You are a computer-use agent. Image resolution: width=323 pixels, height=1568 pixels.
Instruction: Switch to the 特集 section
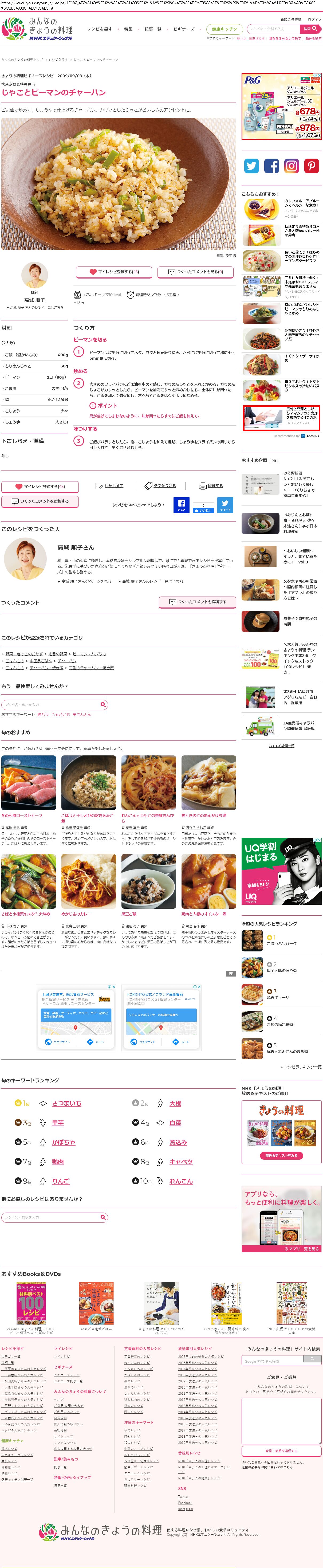click(128, 29)
